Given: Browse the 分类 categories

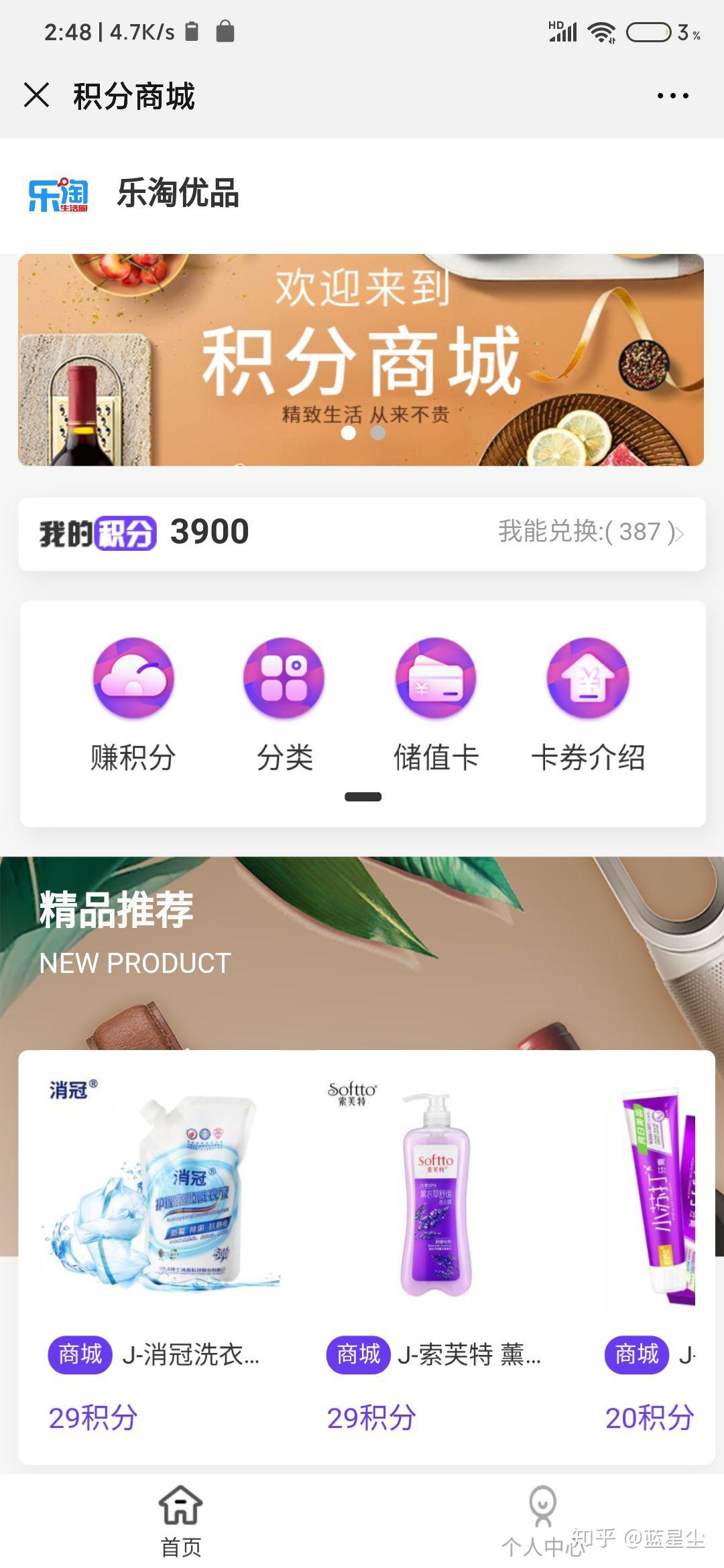Looking at the screenshot, I should (x=284, y=705).
